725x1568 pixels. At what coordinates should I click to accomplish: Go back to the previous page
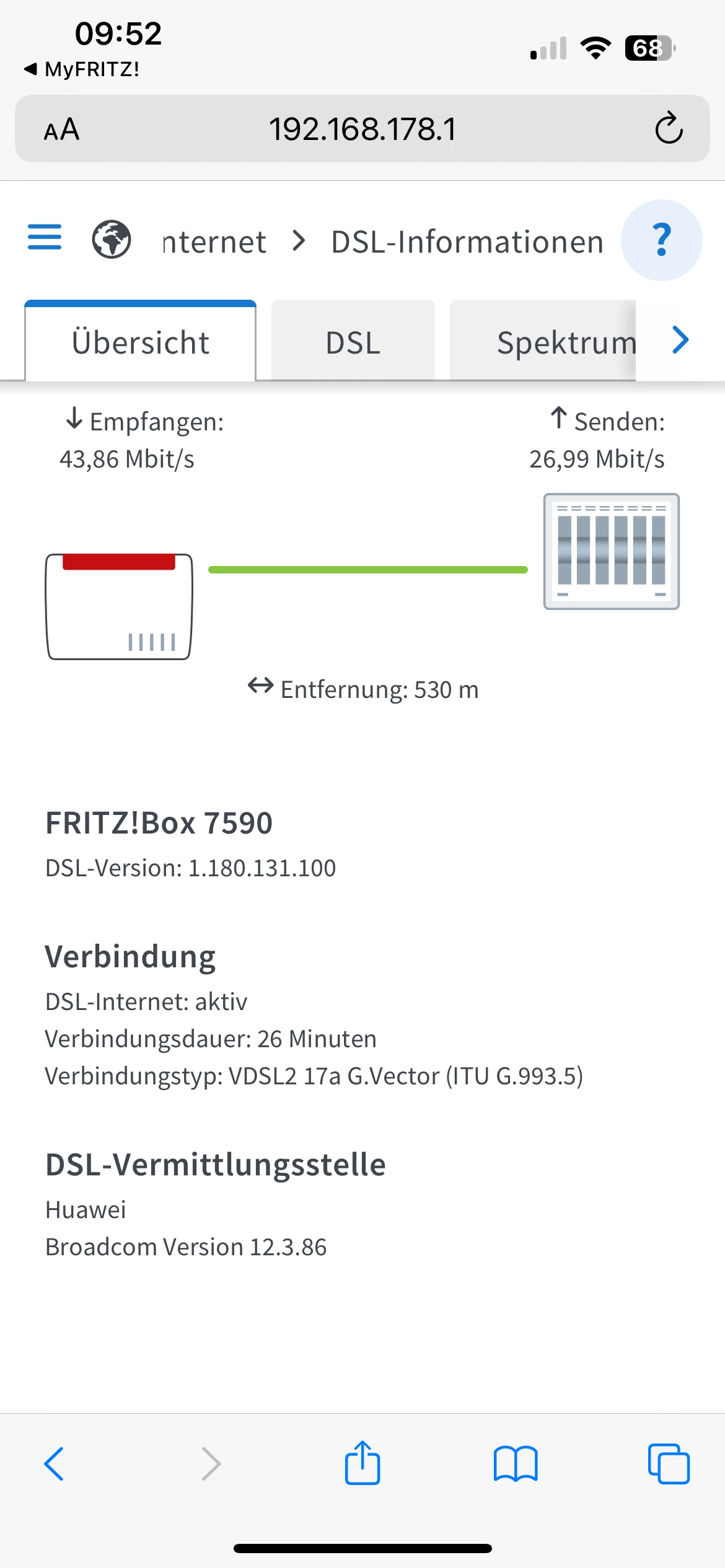pyautogui.click(x=55, y=1464)
